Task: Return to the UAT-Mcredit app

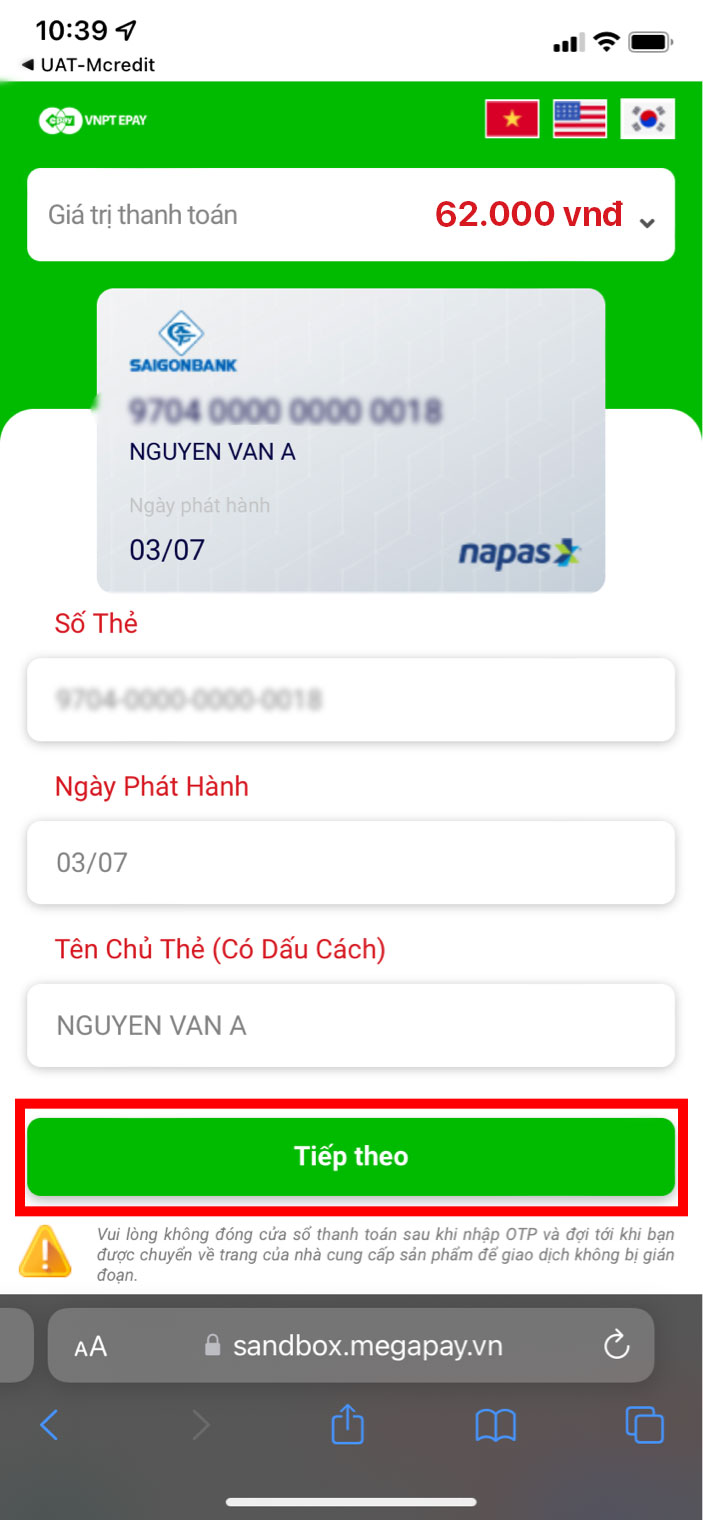Action: (x=88, y=65)
